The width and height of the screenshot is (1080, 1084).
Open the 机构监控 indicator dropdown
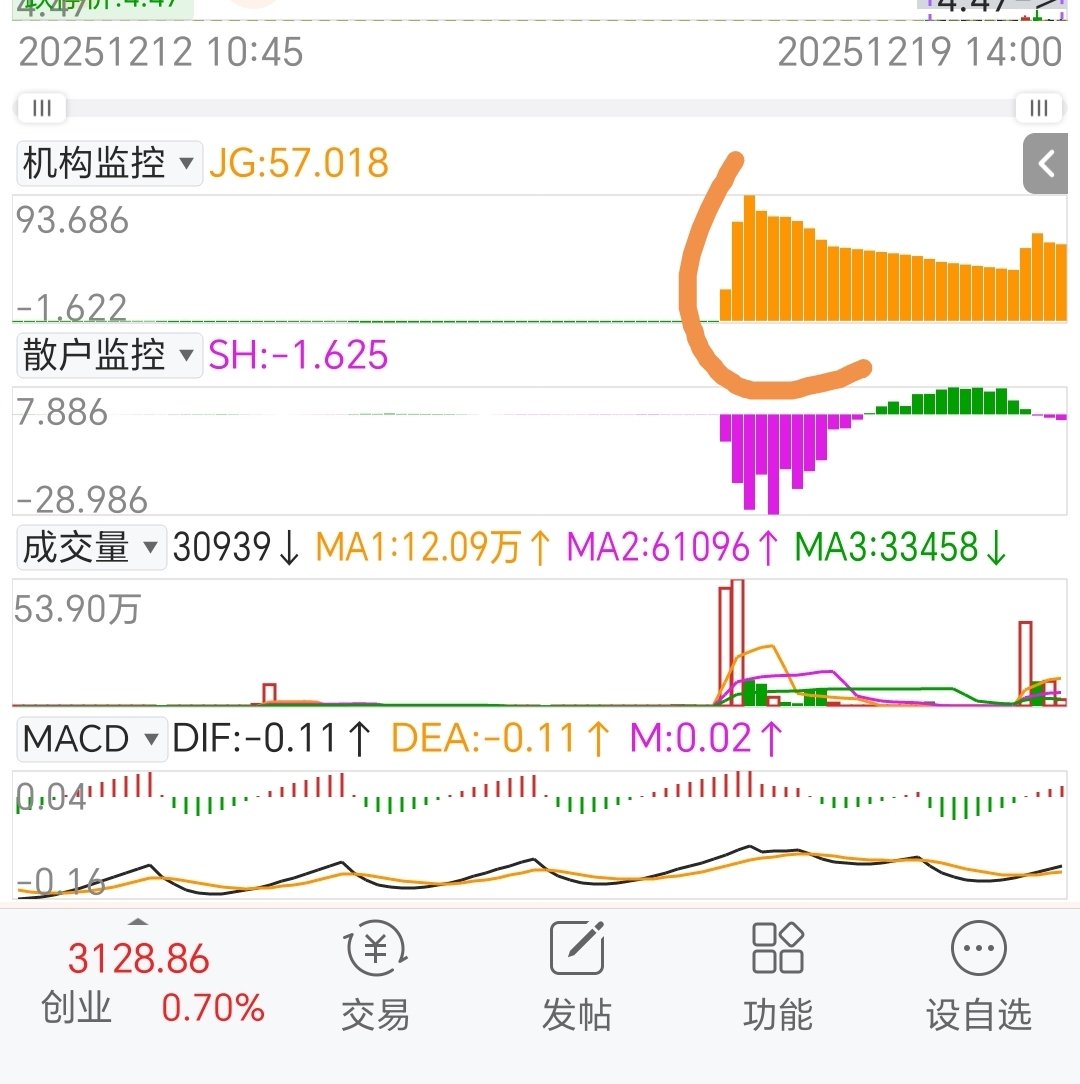coord(109,163)
